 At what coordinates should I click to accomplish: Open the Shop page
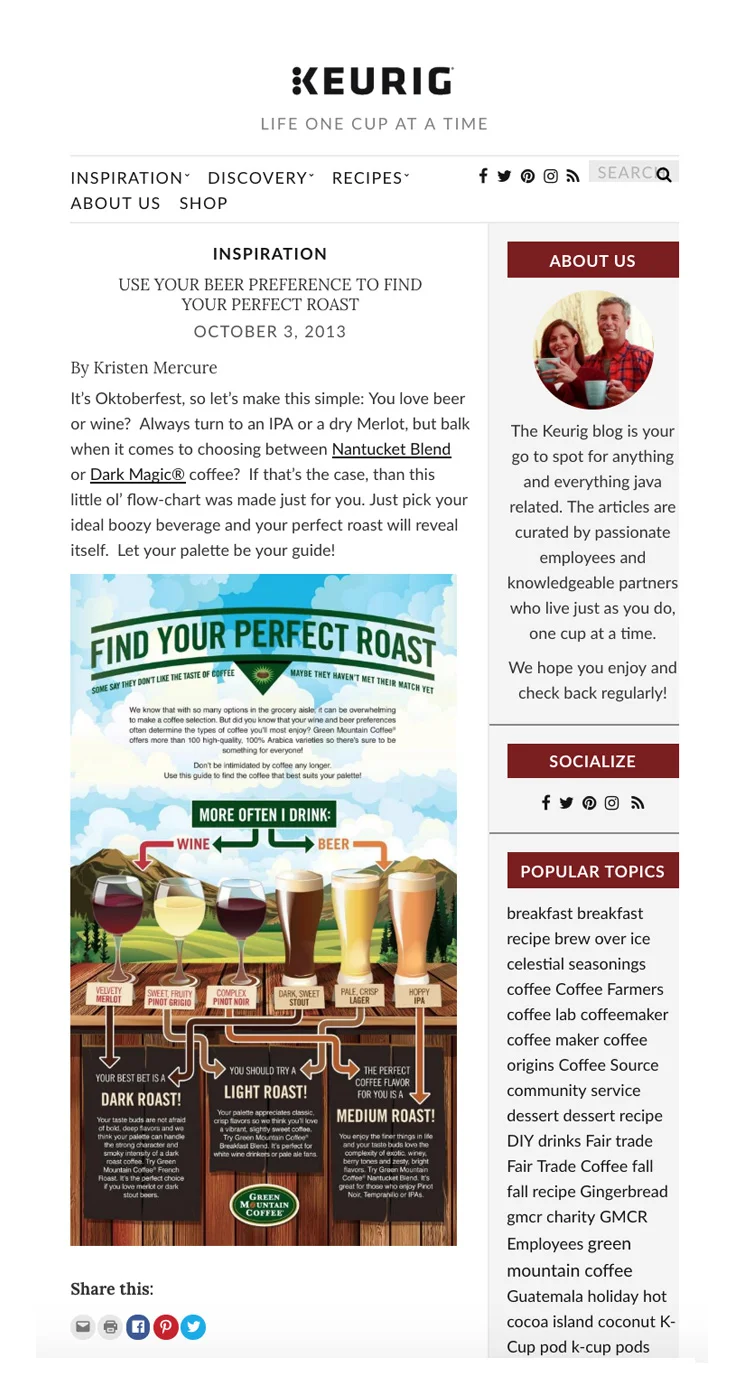click(203, 203)
